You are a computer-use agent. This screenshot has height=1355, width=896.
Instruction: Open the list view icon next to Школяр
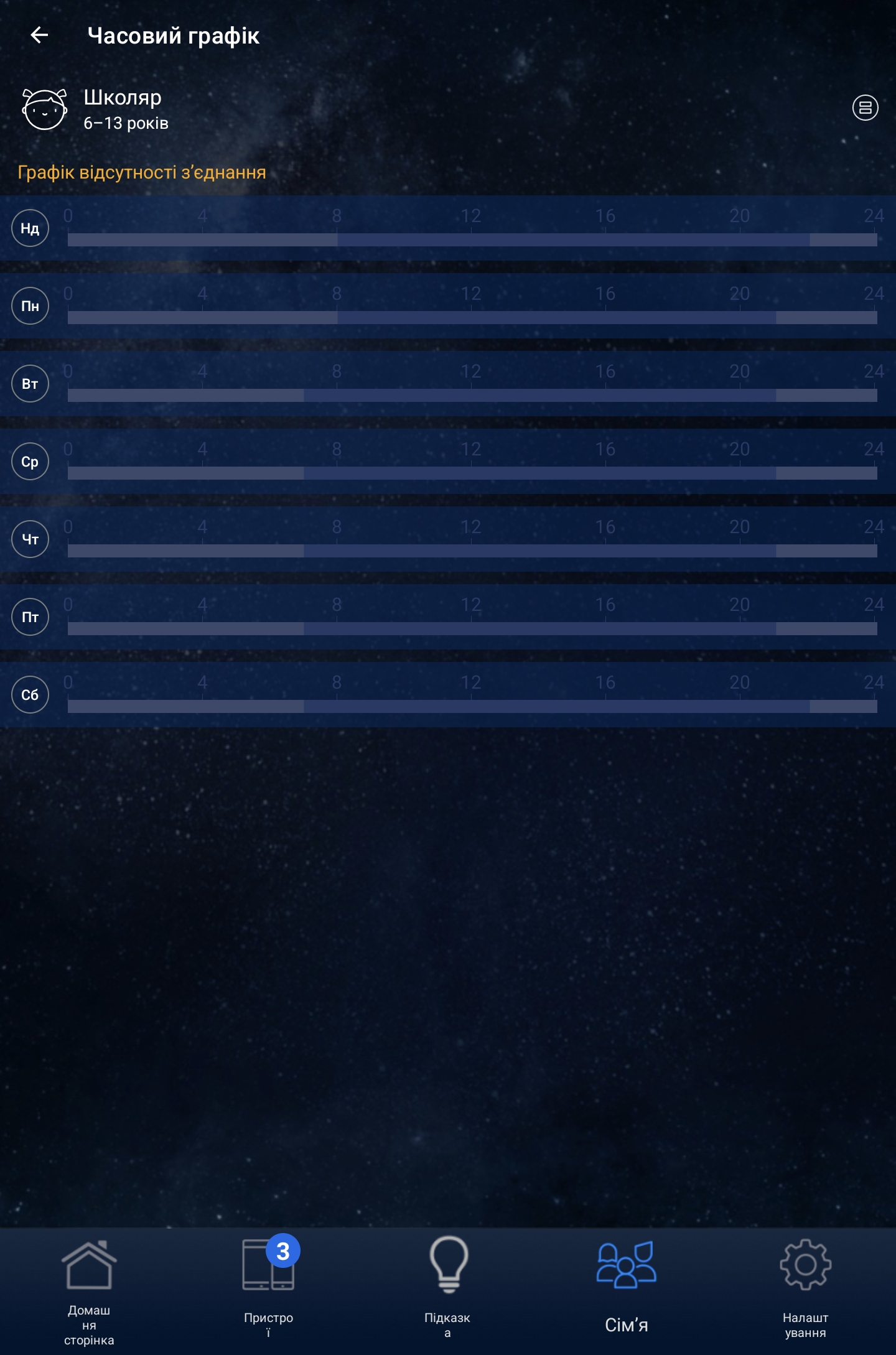865,108
